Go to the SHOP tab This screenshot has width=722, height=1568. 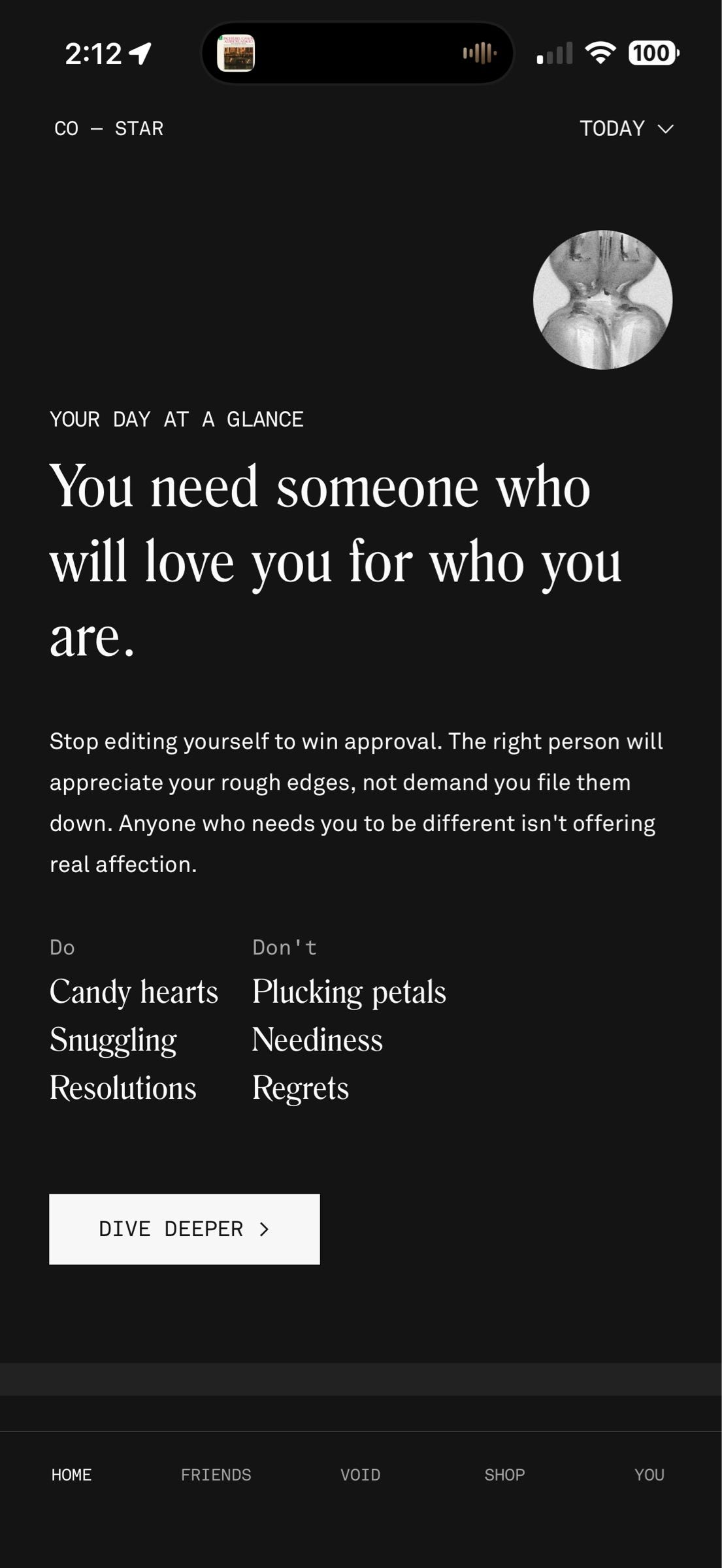click(504, 1475)
